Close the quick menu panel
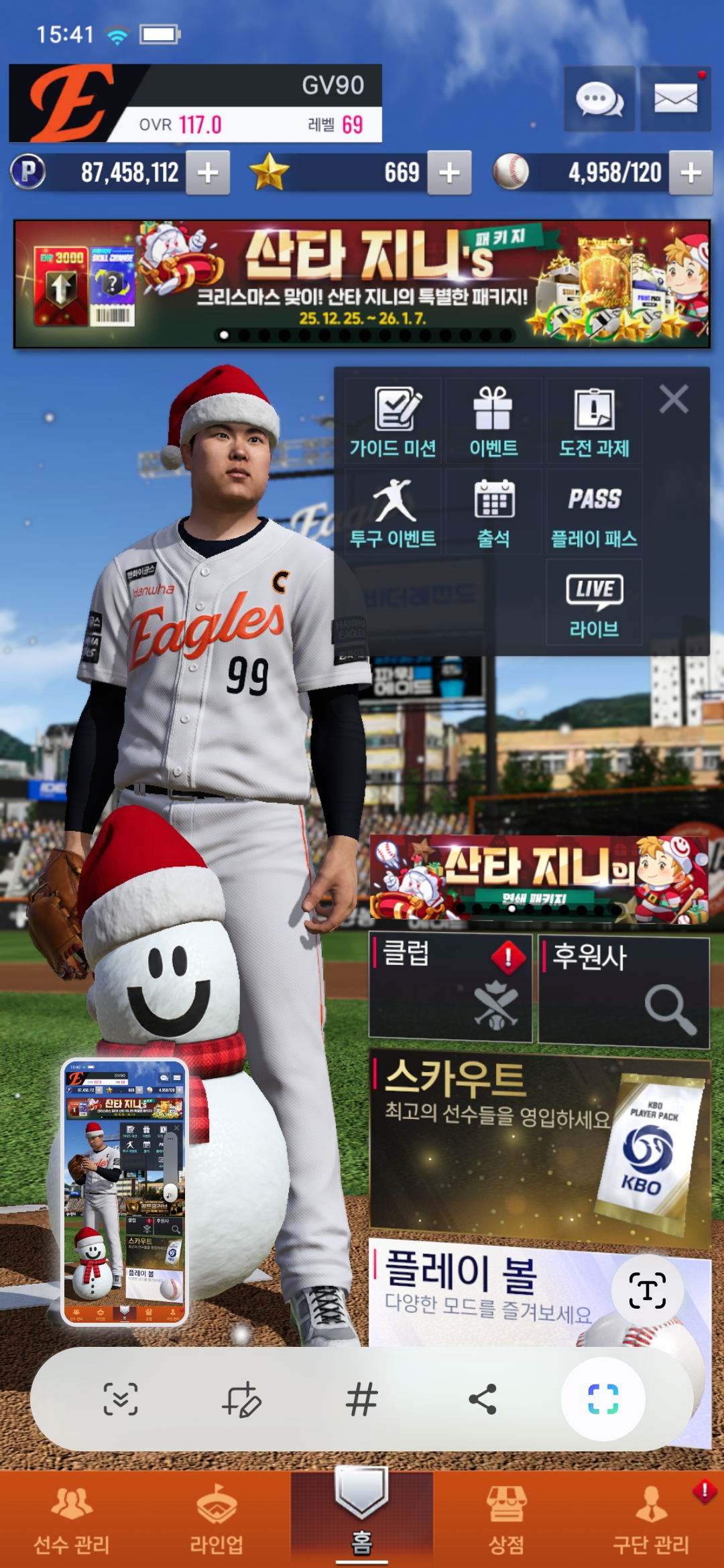The width and height of the screenshot is (724, 1568). 673,399
